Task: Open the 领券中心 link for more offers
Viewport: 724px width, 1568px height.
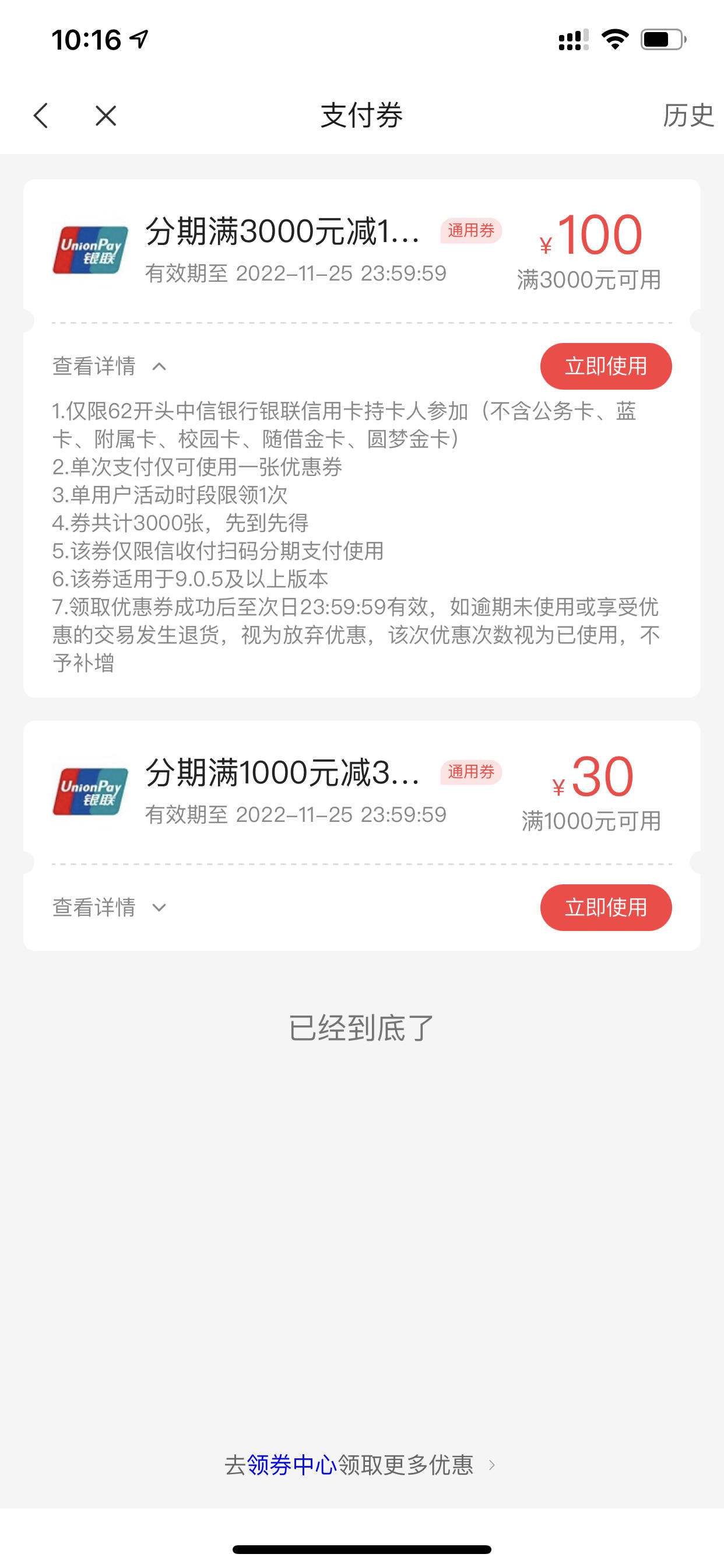Action: (292, 1465)
